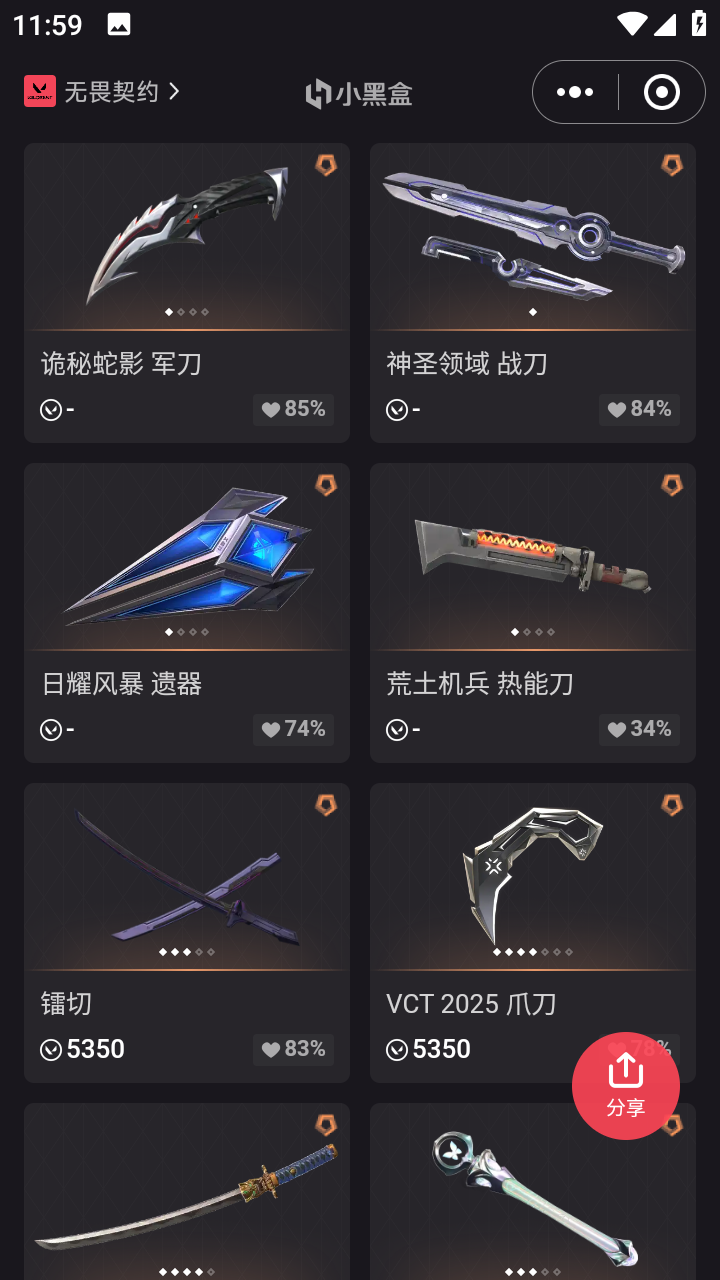Open the 无畏契约 game selector
The image size is (720, 1280).
coord(103,92)
